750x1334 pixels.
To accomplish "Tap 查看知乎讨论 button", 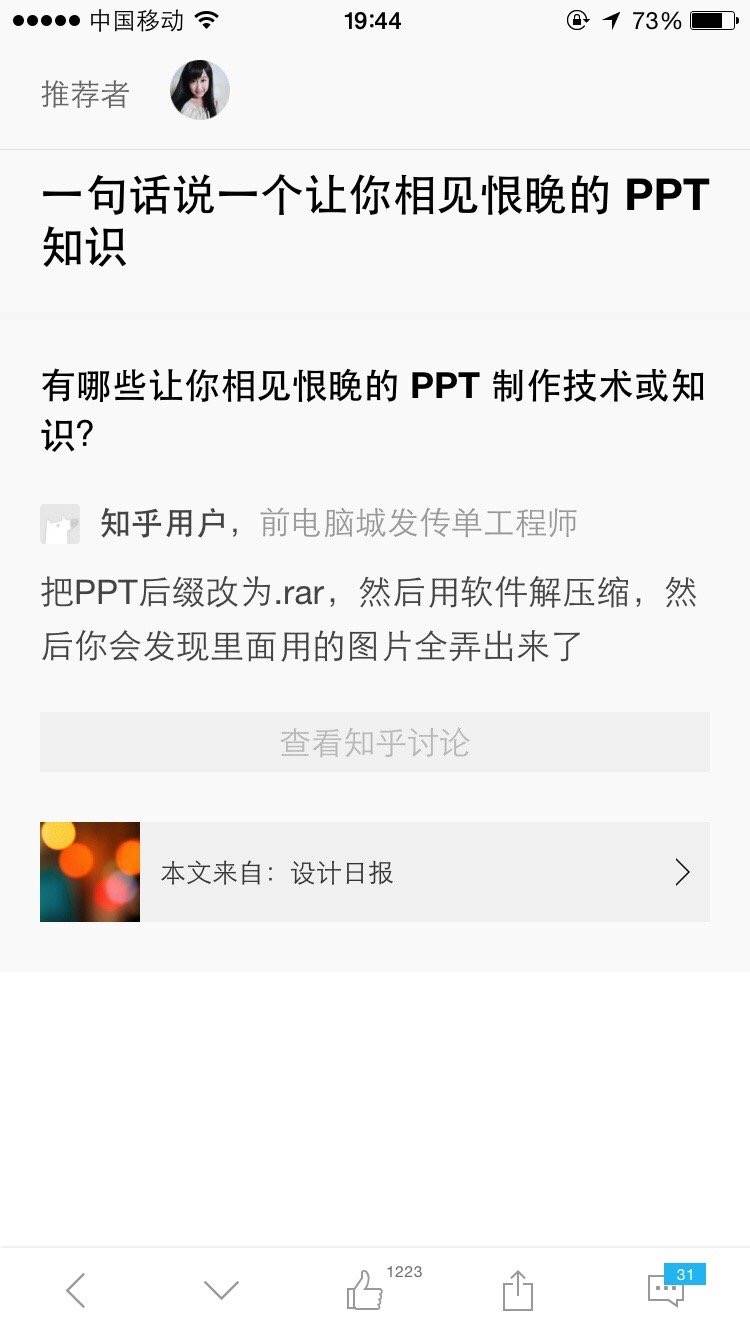I will 375,742.
